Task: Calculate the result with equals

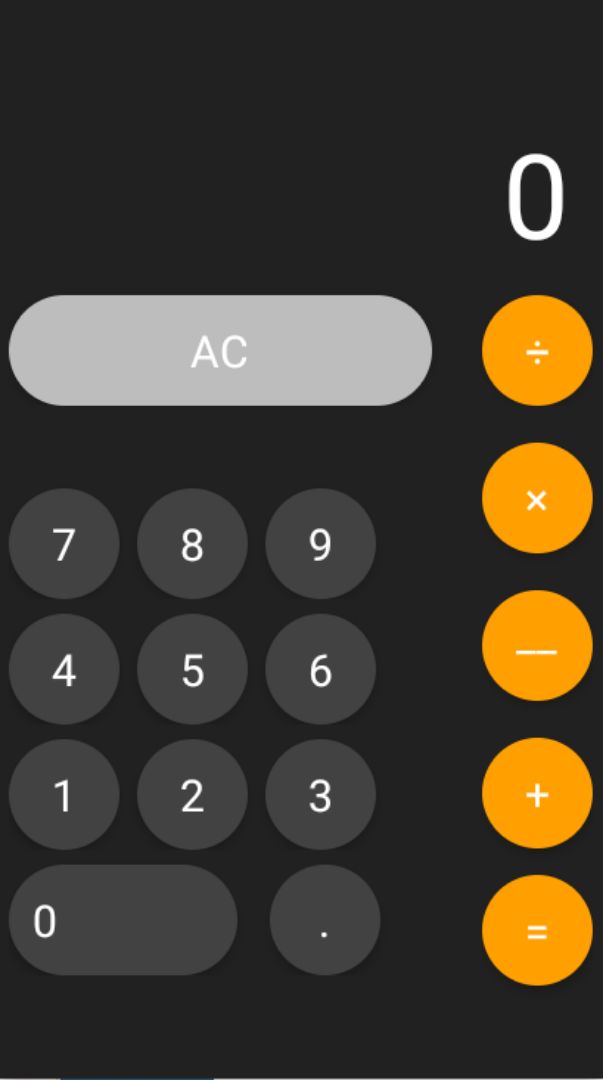Action: point(537,930)
